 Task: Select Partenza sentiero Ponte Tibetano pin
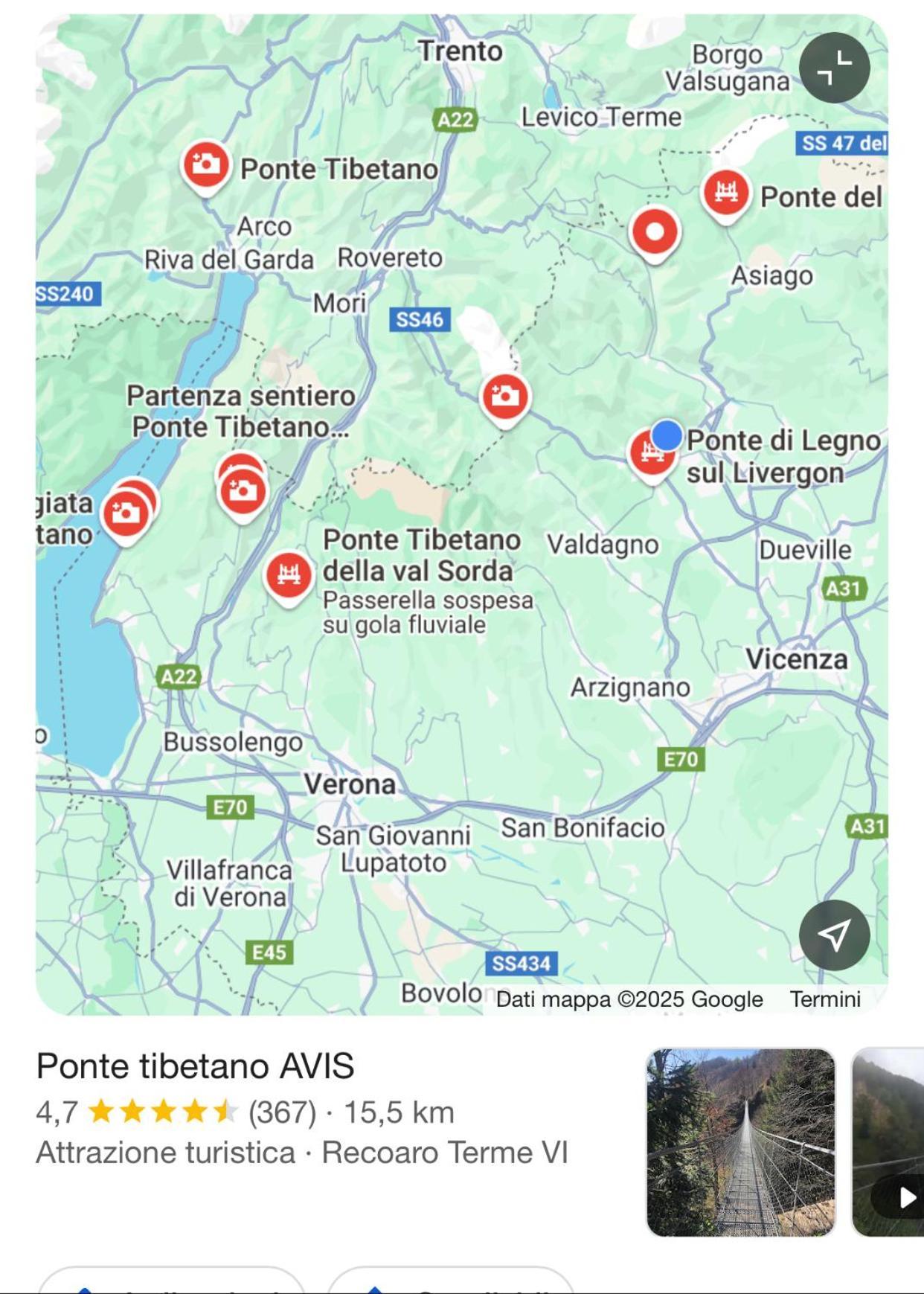243,491
